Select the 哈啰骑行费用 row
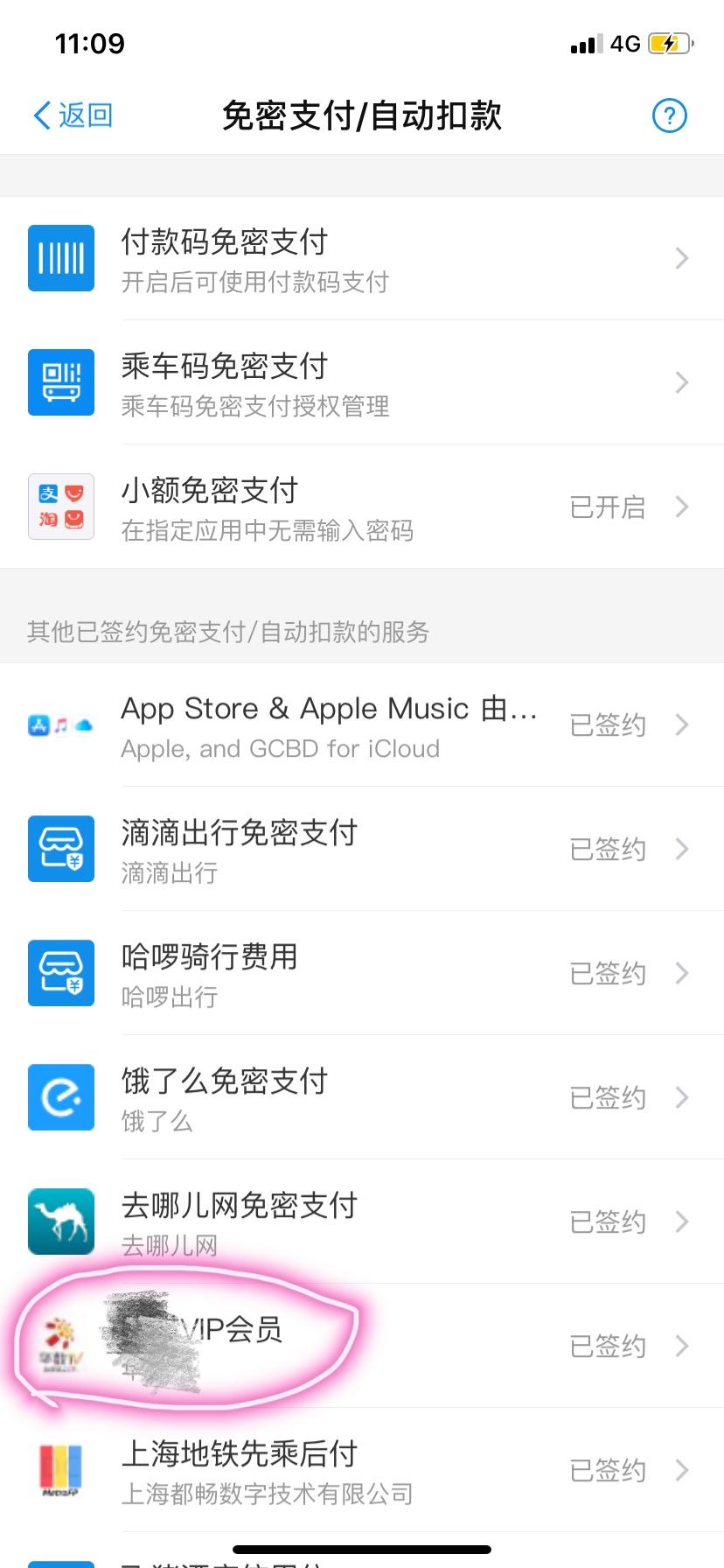This screenshot has height=1568, width=724. click(362, 974)
